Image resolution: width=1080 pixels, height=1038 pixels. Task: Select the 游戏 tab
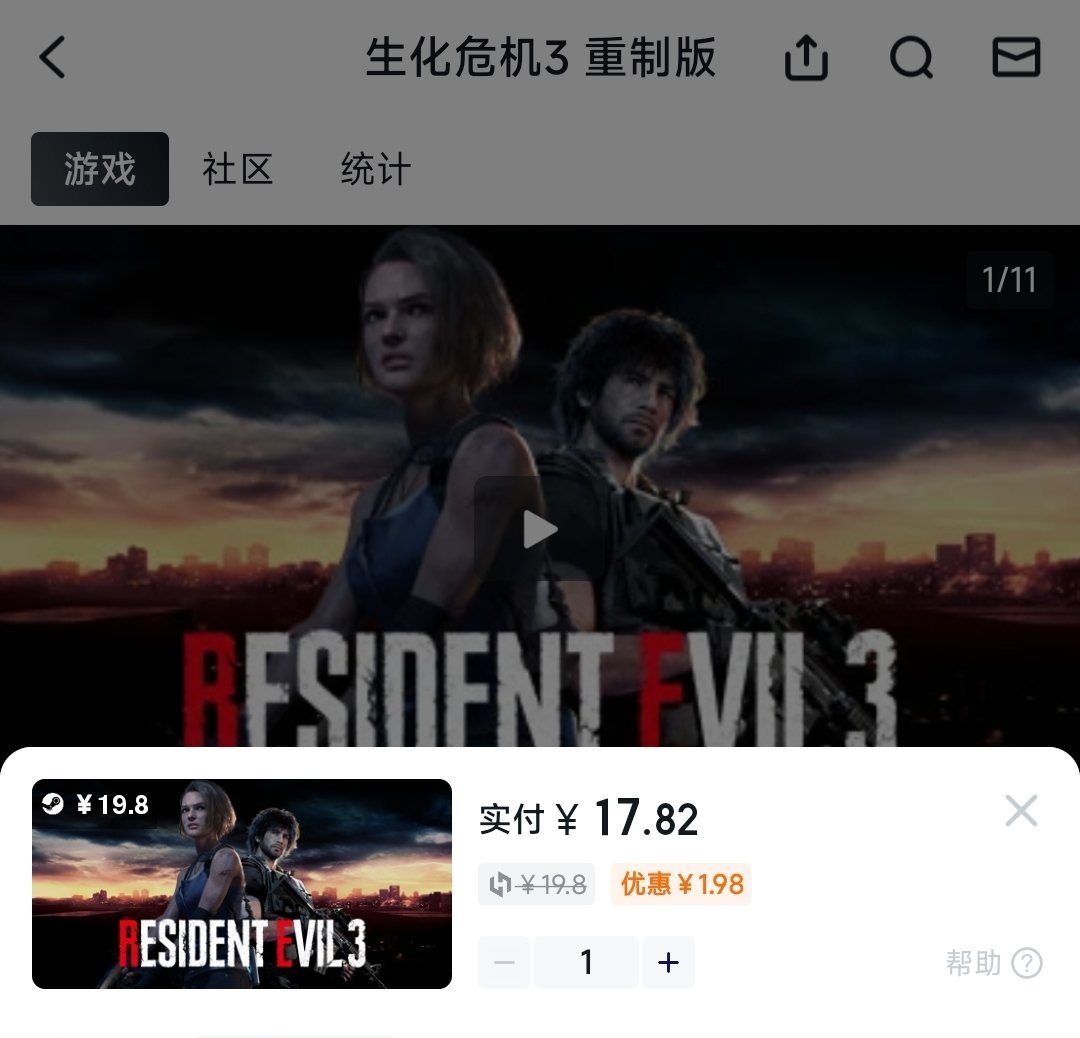coord(100,169)
